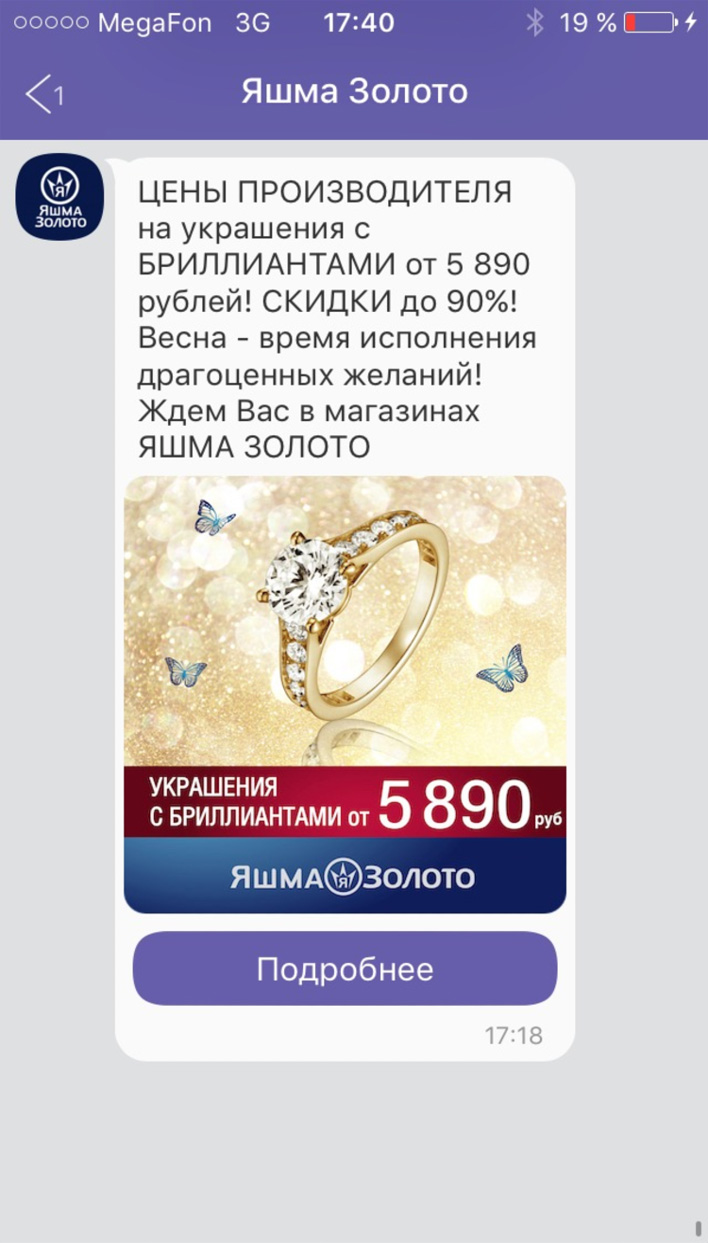708x1243 pixels.
Task: Go back using the arrow in the header
Action: coord(42,94)
